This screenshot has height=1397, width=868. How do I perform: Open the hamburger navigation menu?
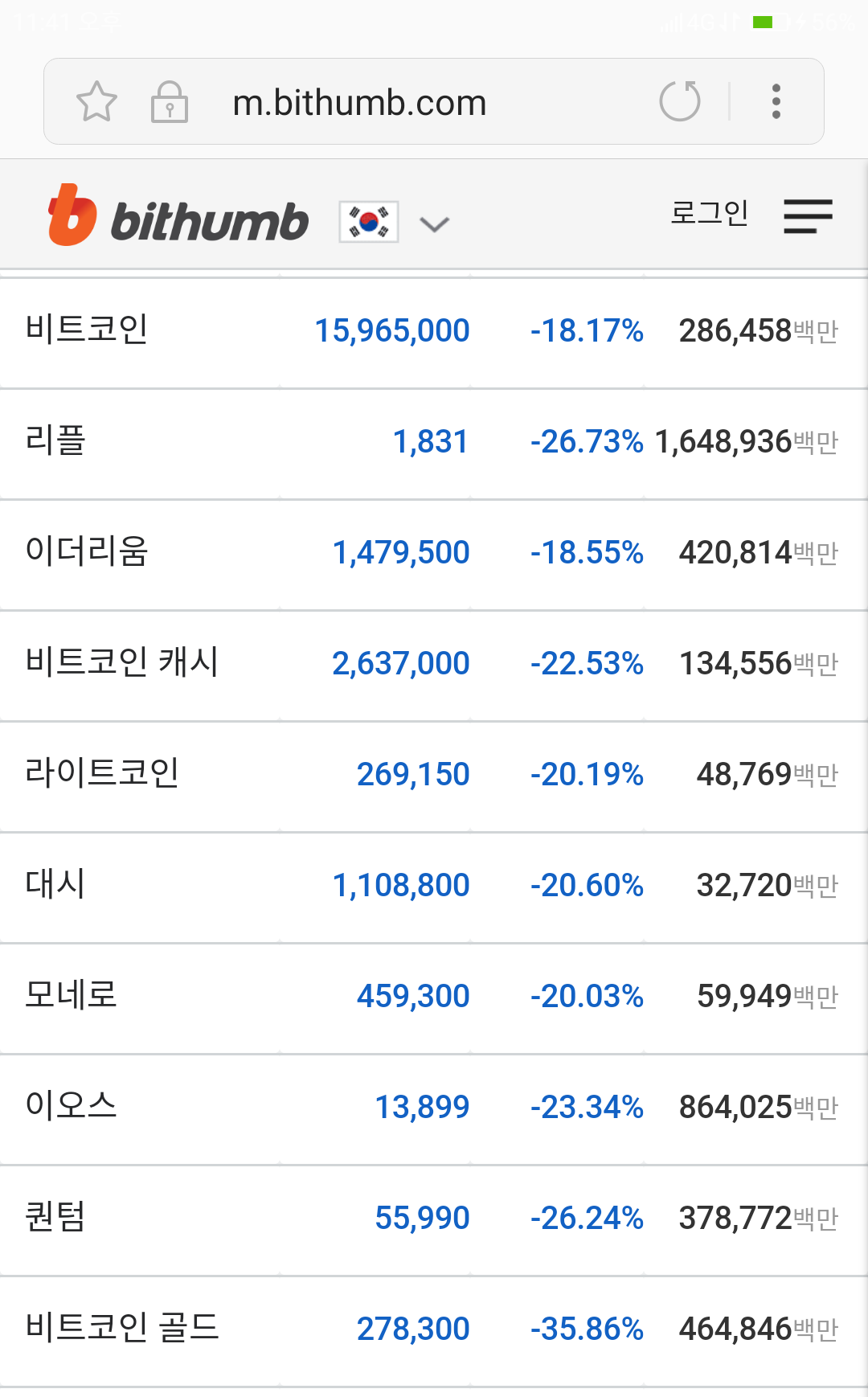(808, 218)
